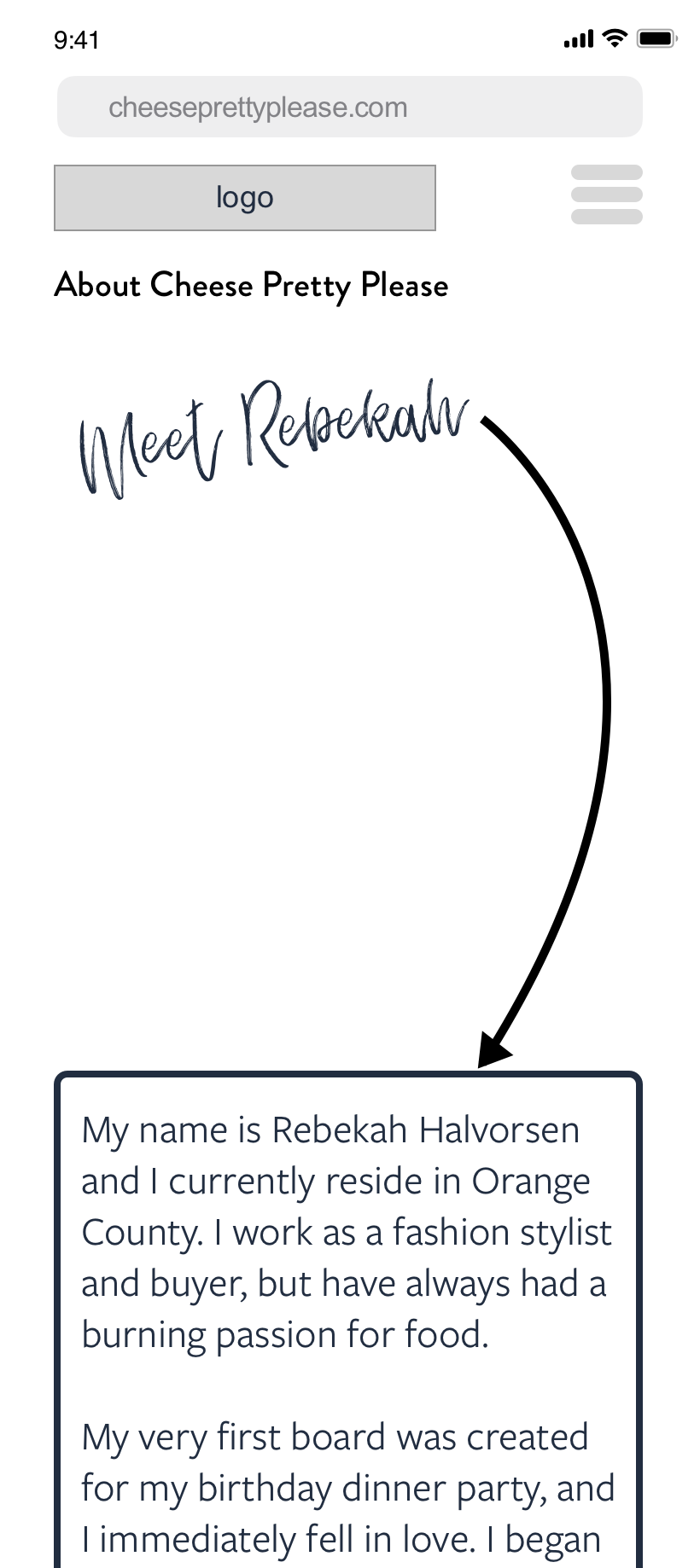Open the hamburger menu

(x=606, y=195)
